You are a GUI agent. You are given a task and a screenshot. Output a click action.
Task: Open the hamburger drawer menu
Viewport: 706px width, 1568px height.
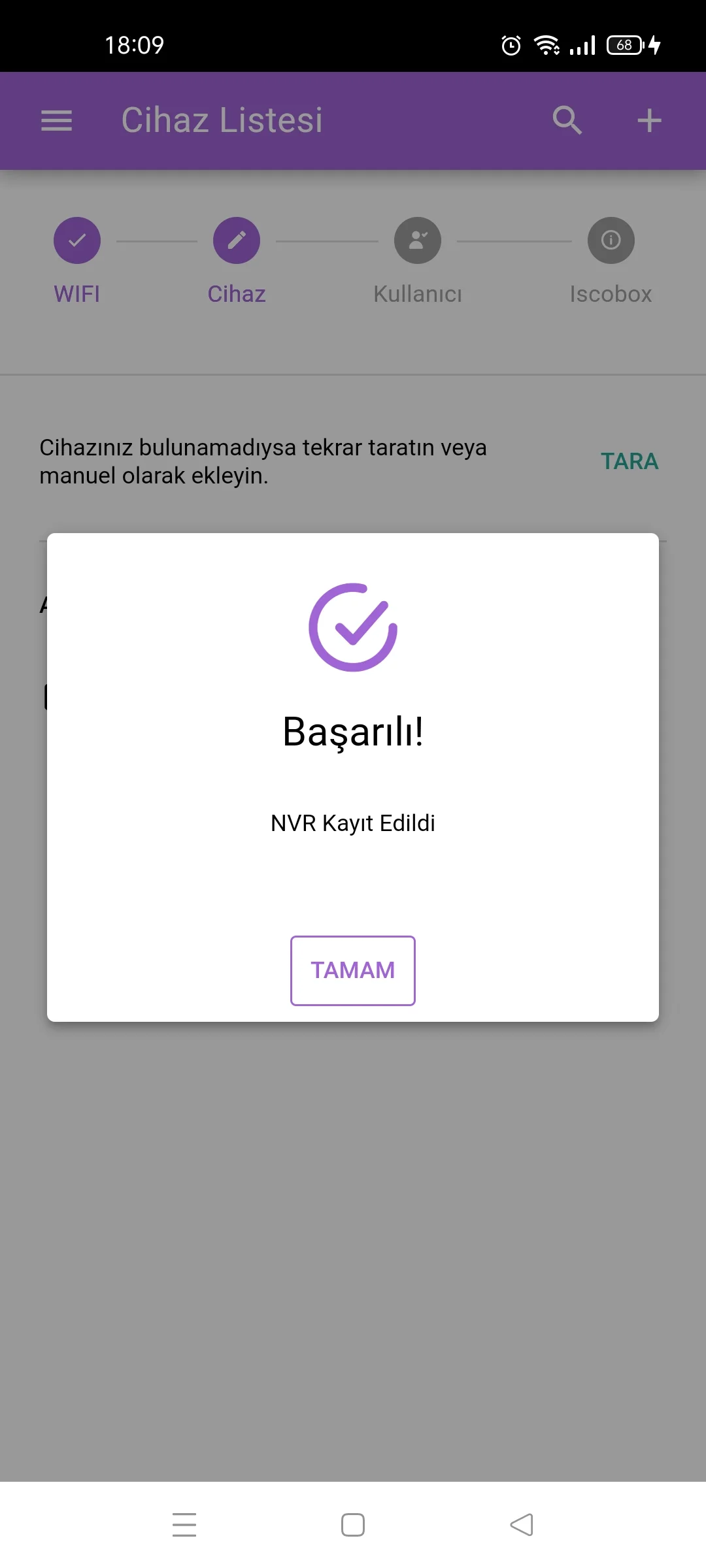[x=57, y=121]
